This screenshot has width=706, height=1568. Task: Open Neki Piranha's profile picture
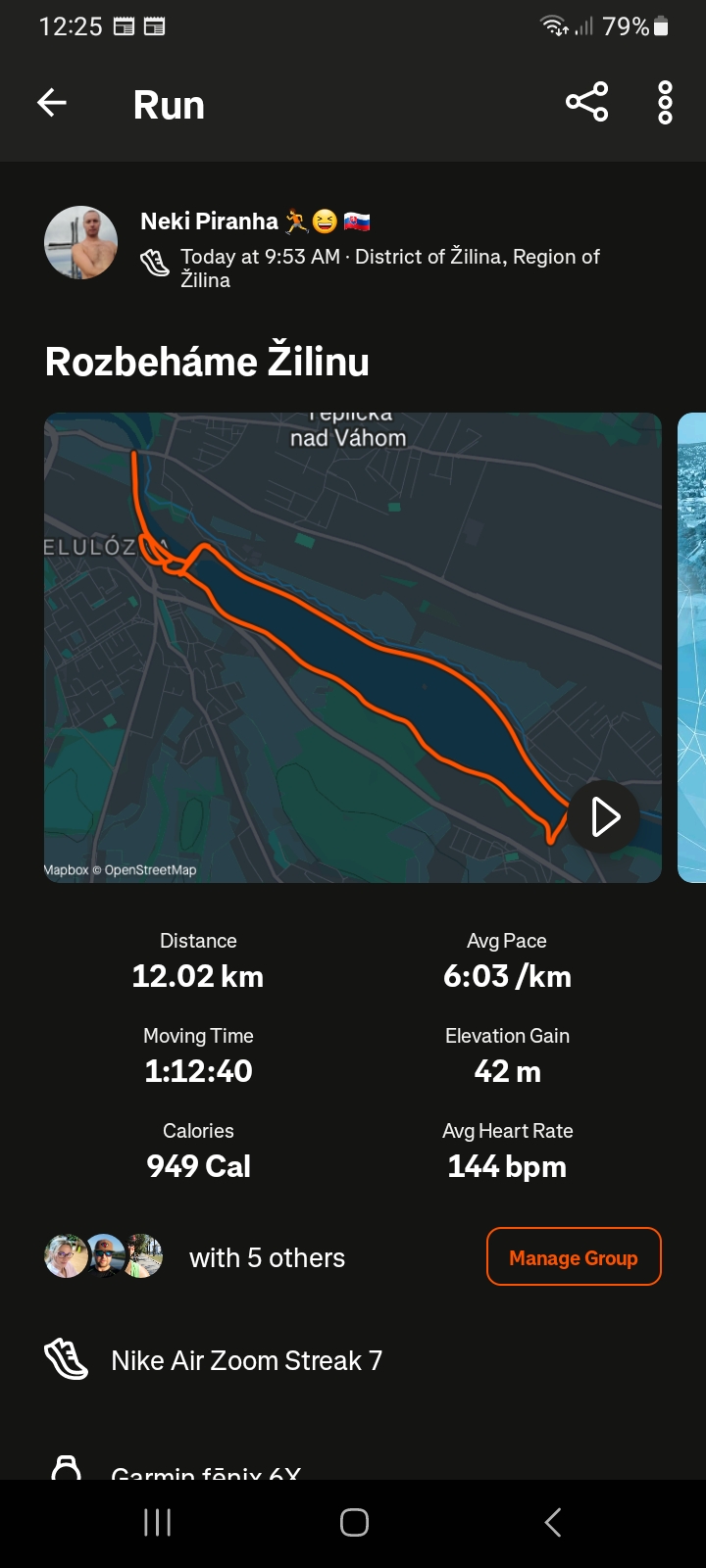(x=81, y=243)
